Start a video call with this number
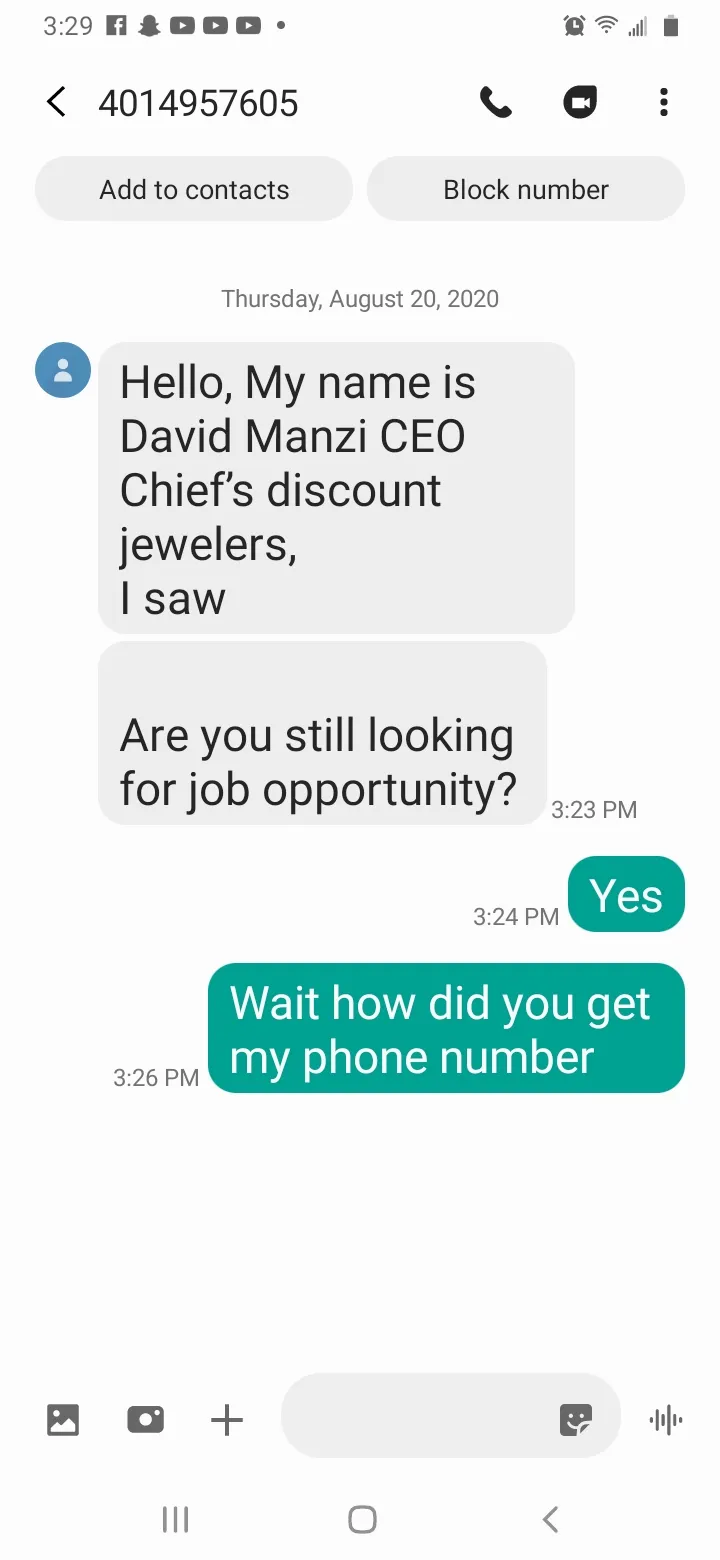Viewport: 720px width, 1560px height. point(580,102)
